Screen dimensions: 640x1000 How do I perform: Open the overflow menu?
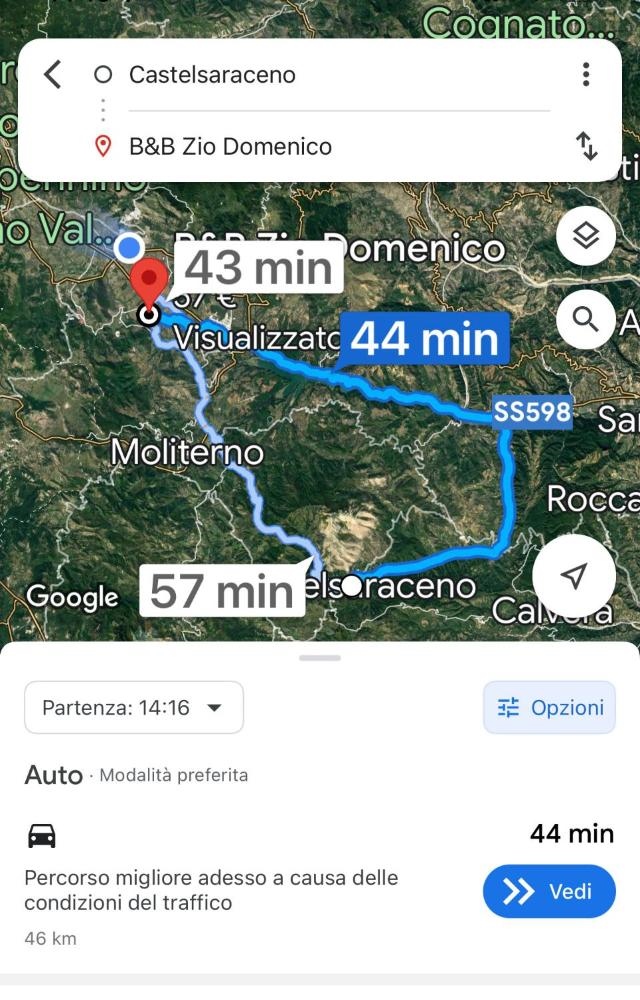586,74
